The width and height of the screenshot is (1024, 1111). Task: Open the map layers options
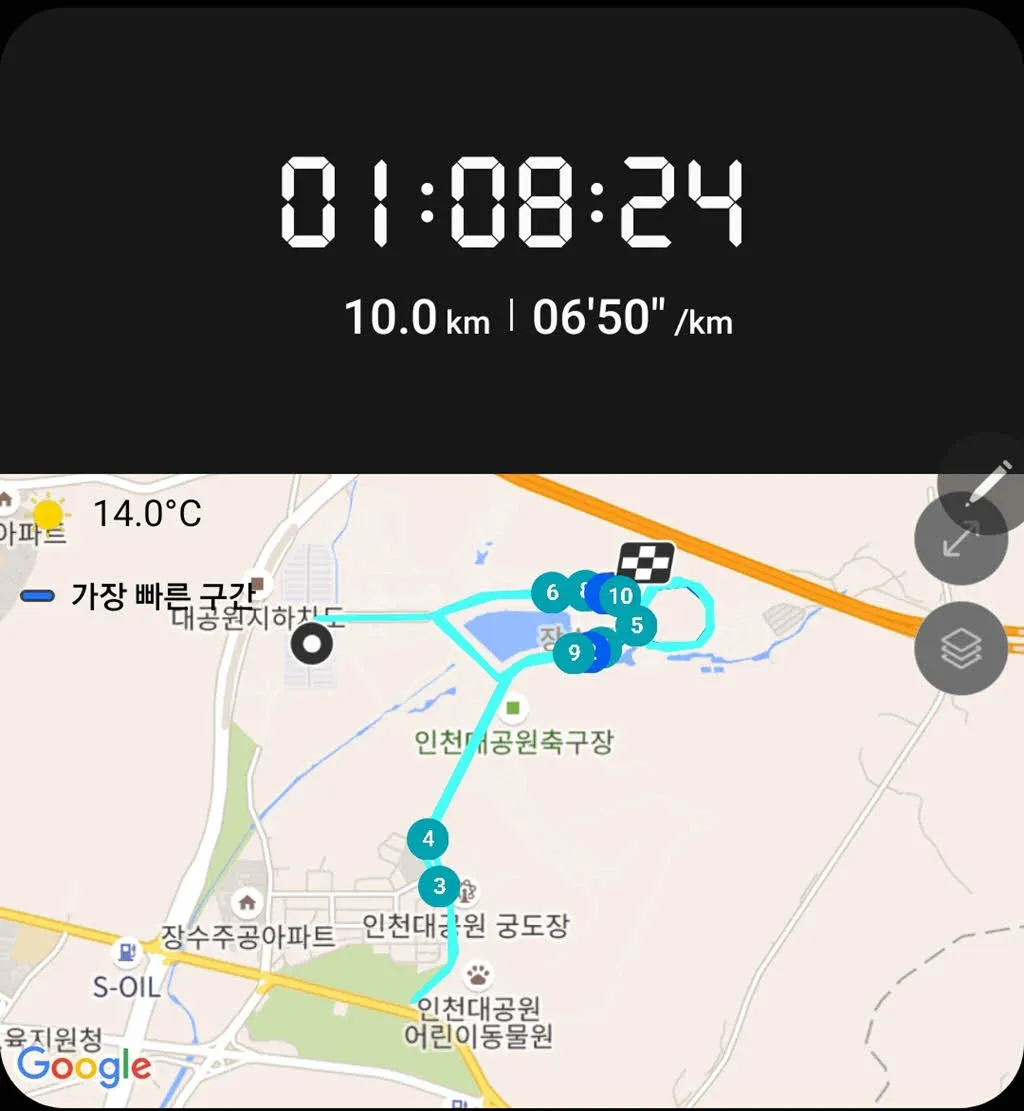[x=961, y=648]
